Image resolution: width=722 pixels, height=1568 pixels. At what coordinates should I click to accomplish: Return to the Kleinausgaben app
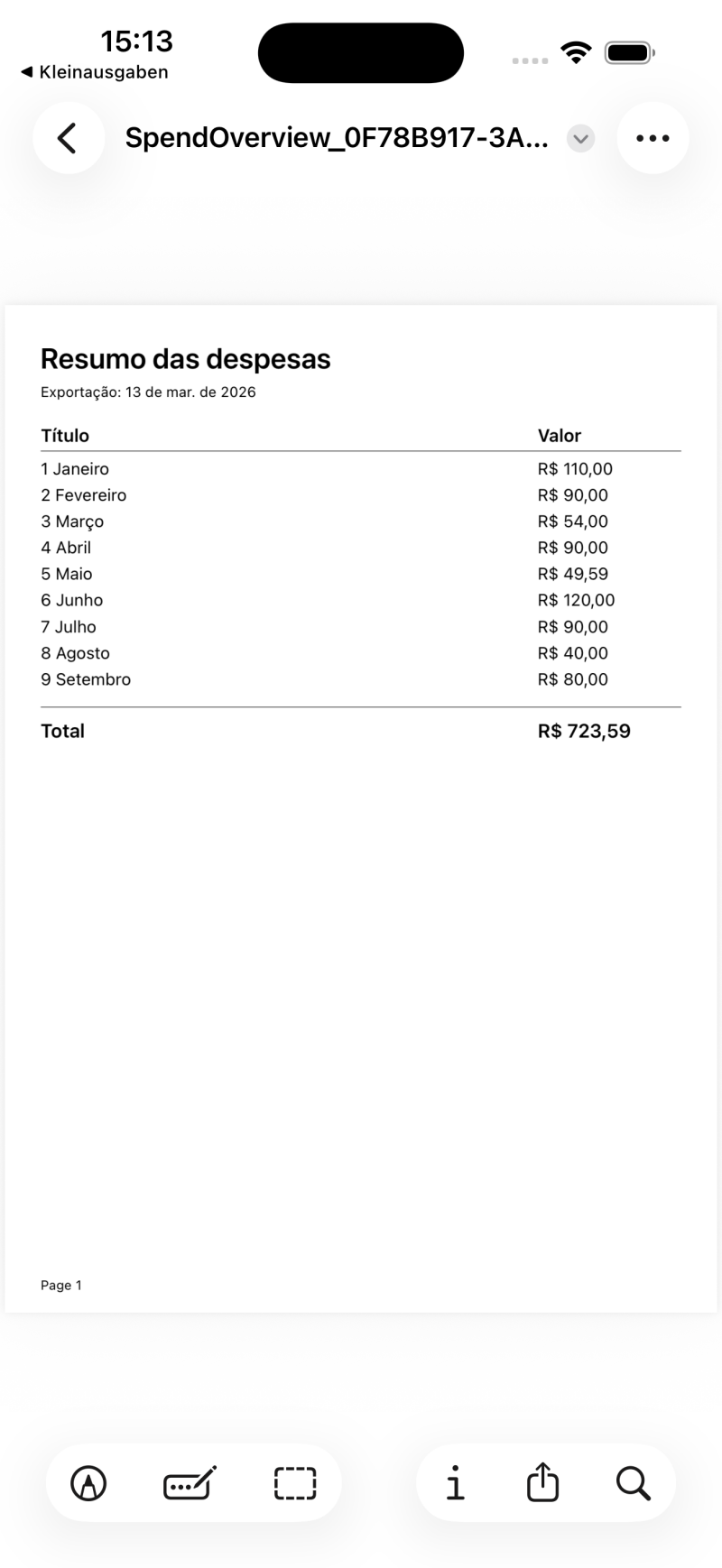pyautogui.click(x=94, y=72)
